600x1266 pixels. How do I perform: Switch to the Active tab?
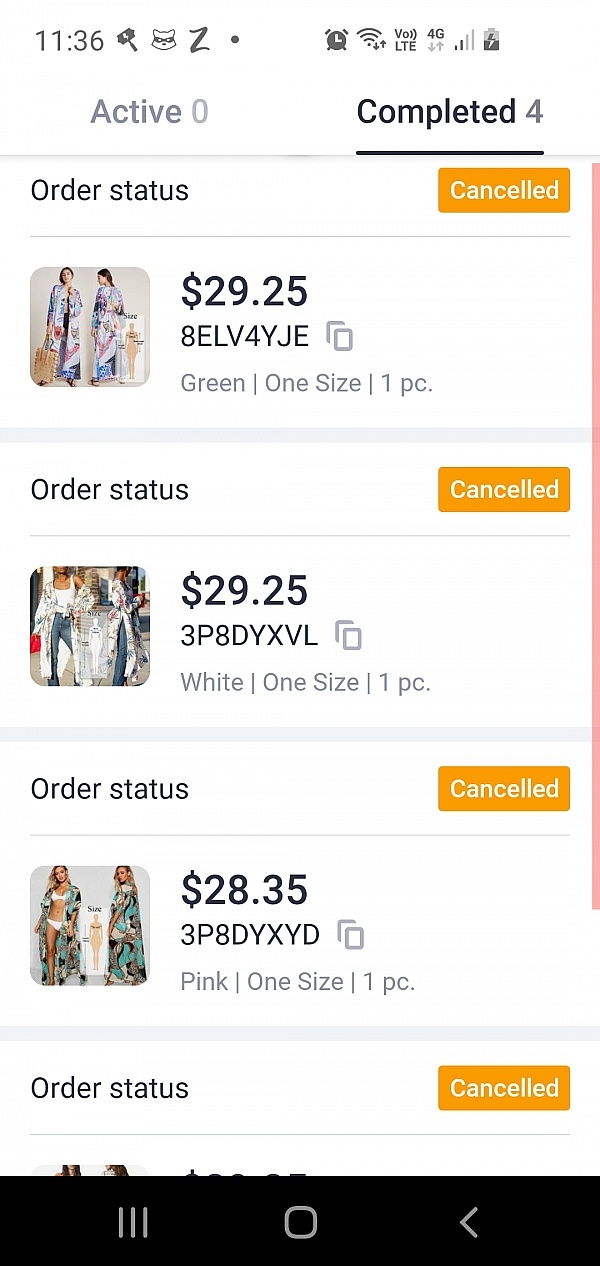coord(149,112)
